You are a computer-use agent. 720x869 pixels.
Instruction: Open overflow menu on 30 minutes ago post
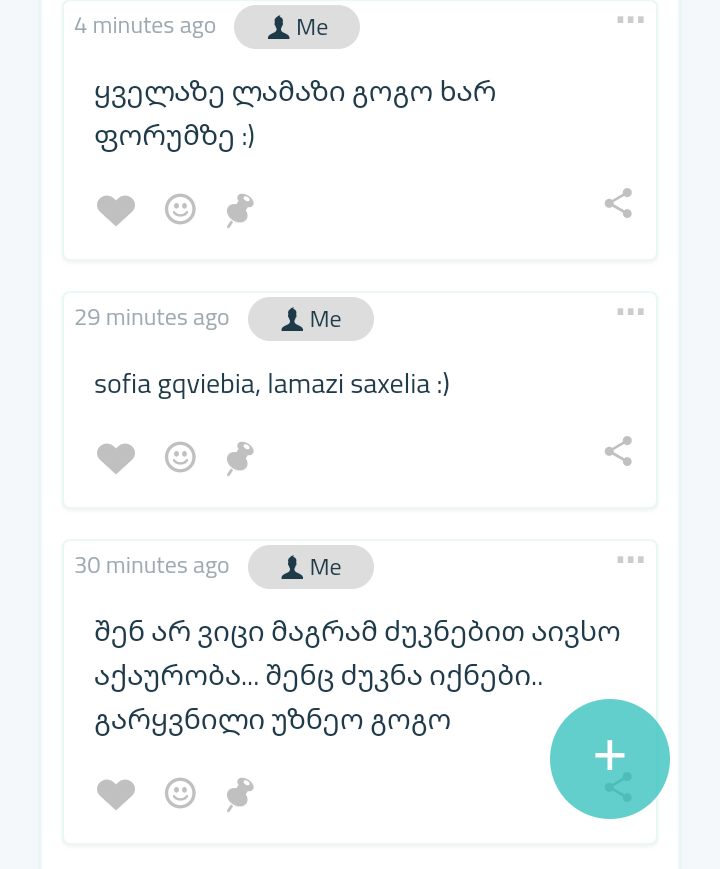(x=630, y=559)
